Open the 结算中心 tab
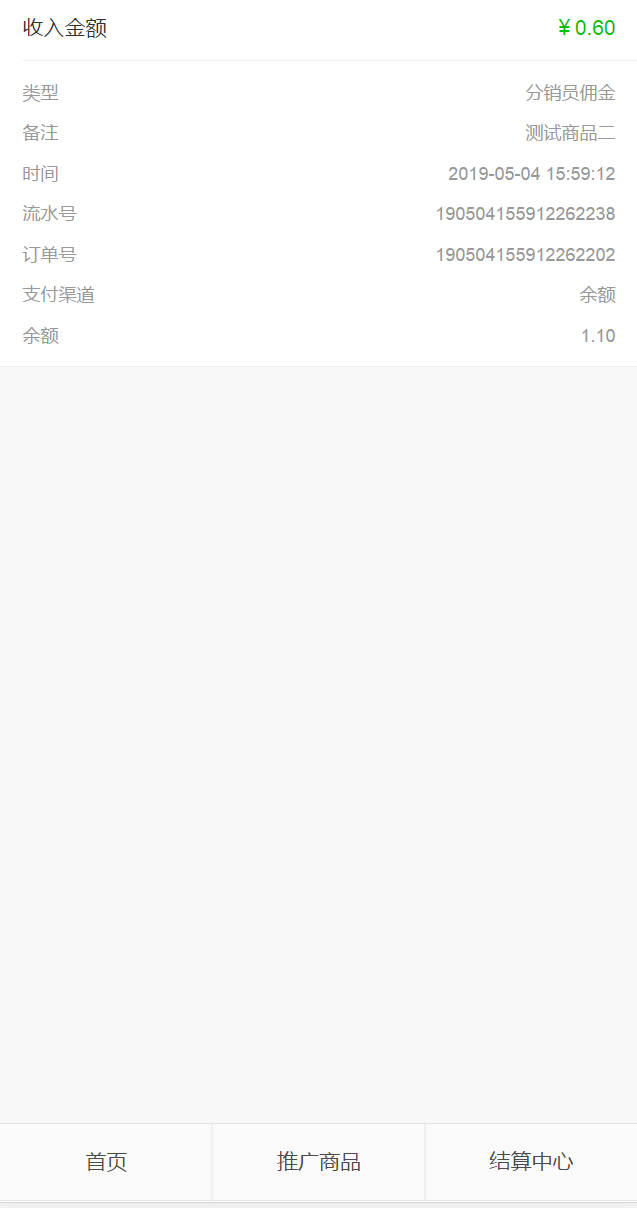Viewport: 637px width, 1208px height. click(531, 1162)
